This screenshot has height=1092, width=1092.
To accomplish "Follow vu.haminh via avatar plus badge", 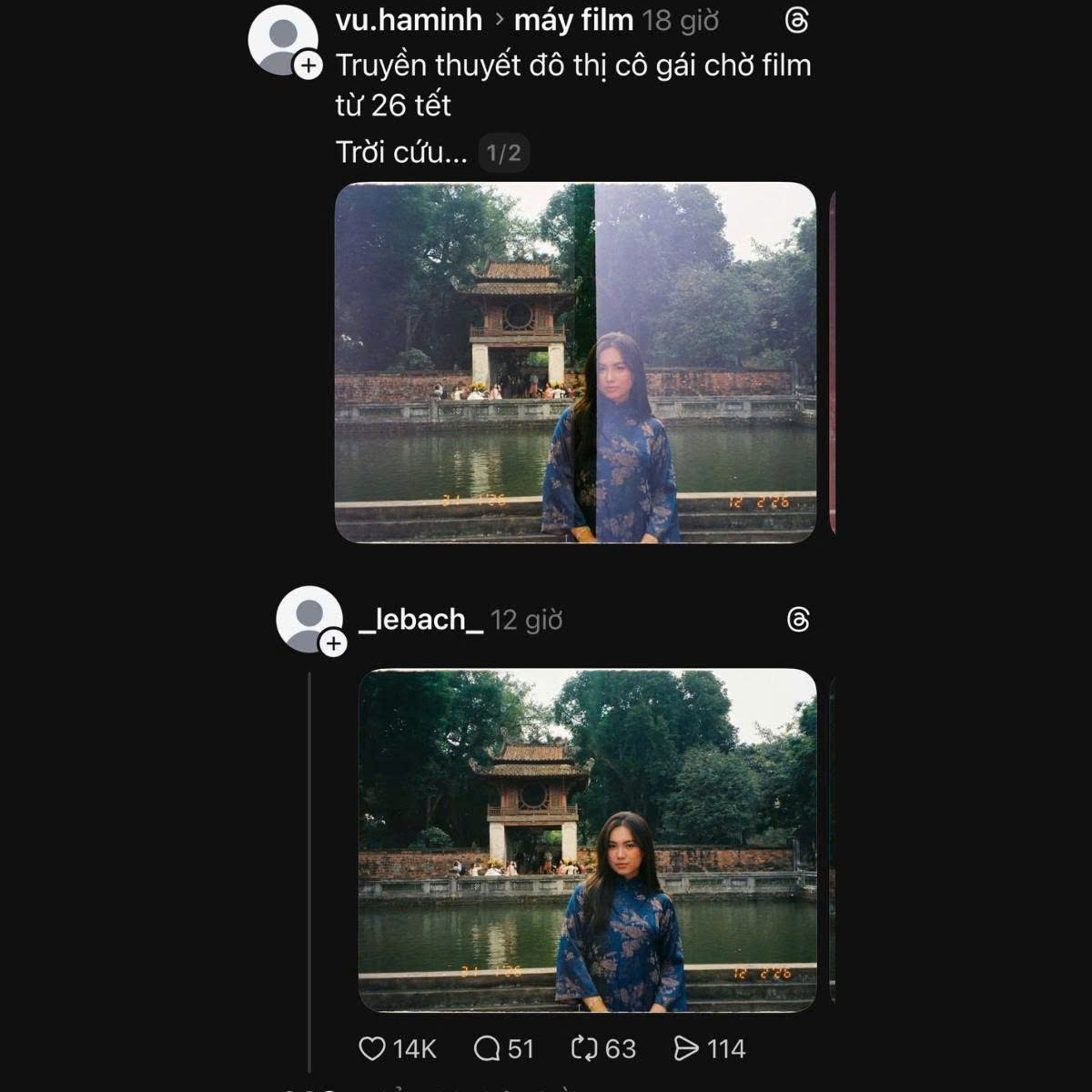I will [x=308, y=66].
